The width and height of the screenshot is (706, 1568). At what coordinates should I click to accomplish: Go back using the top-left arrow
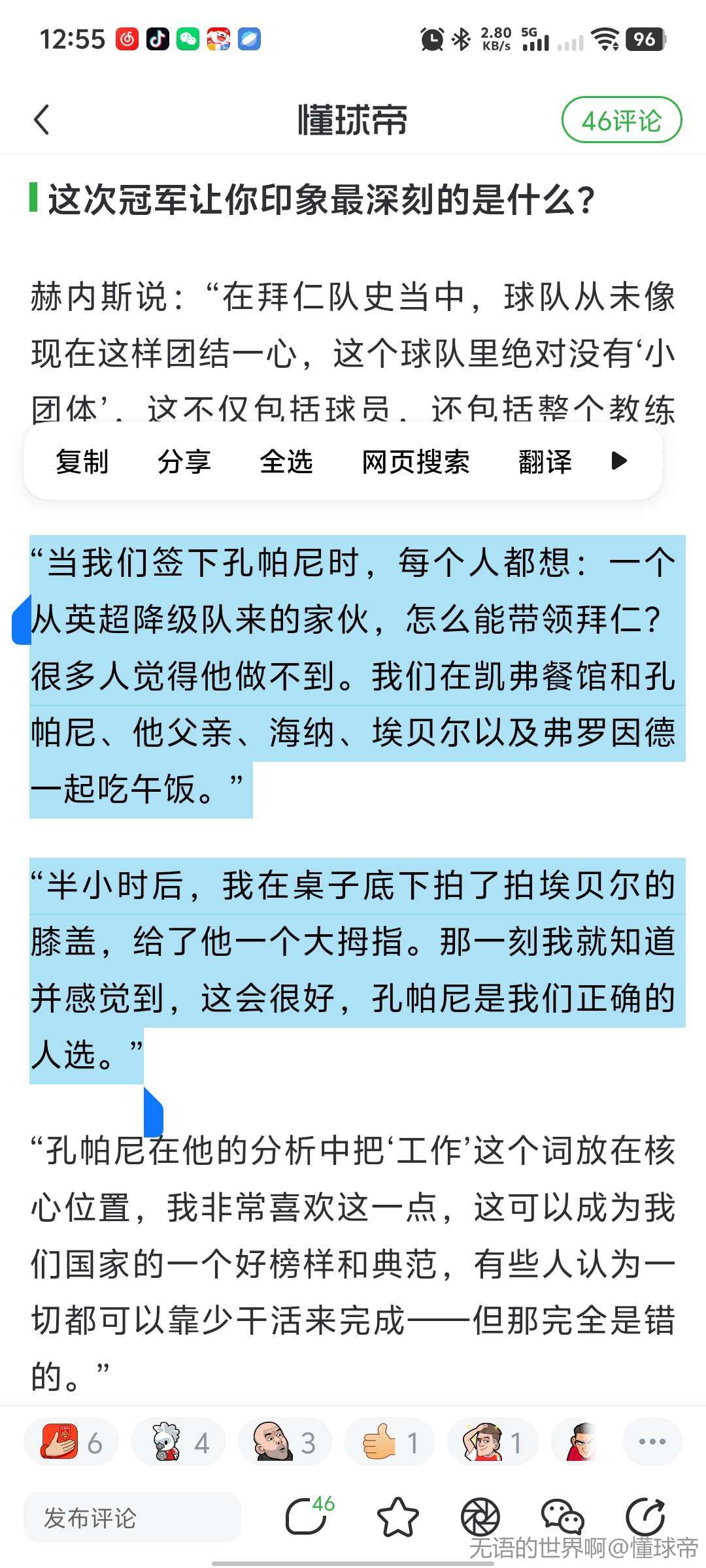tap(42, 120)
